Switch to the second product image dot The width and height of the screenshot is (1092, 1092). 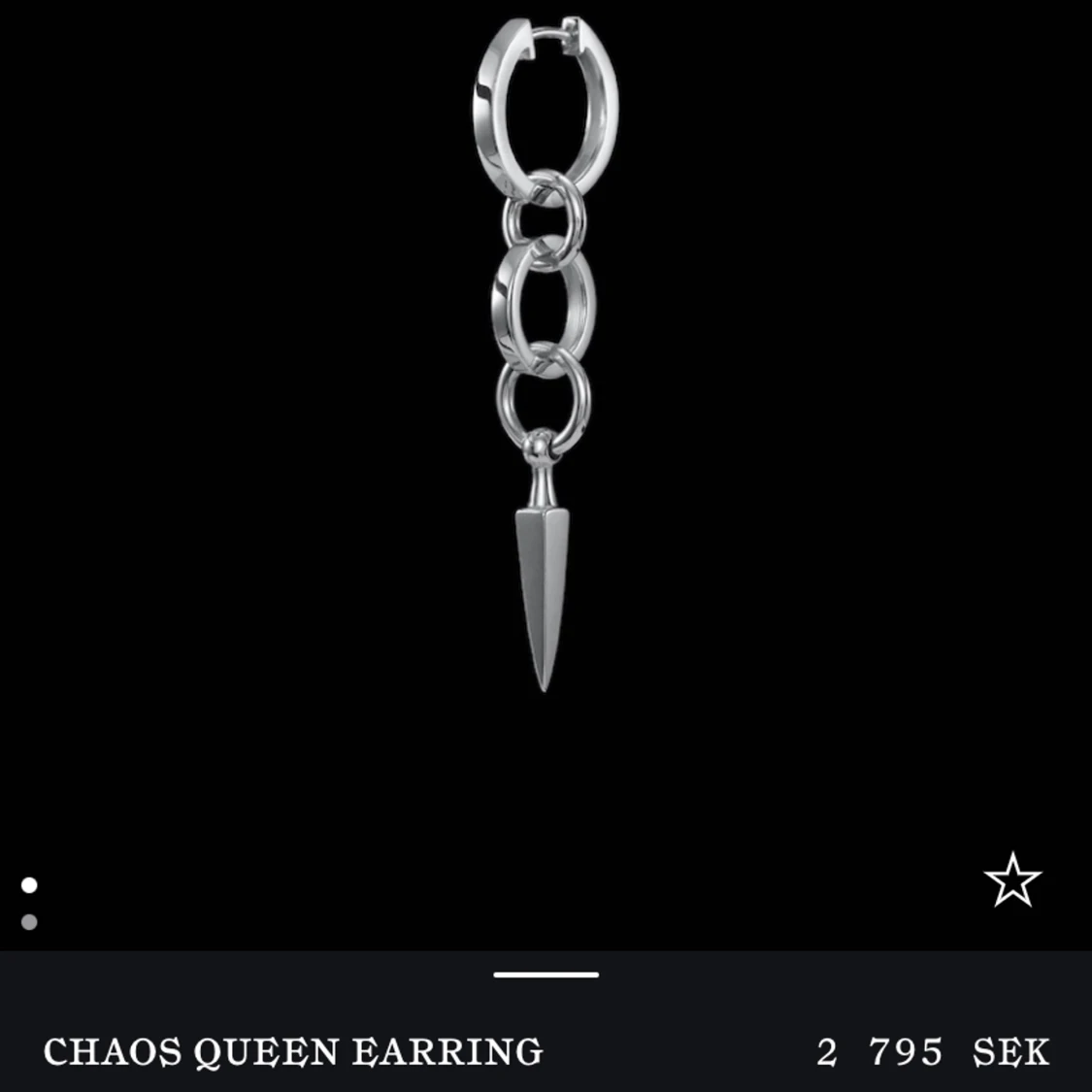click(x=29, y=922)
